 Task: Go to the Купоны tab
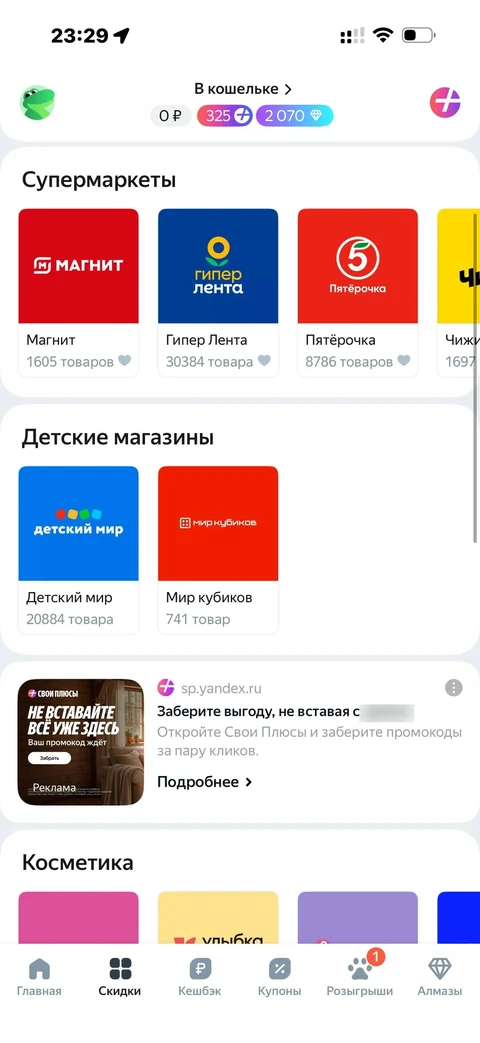coord(279,976)
